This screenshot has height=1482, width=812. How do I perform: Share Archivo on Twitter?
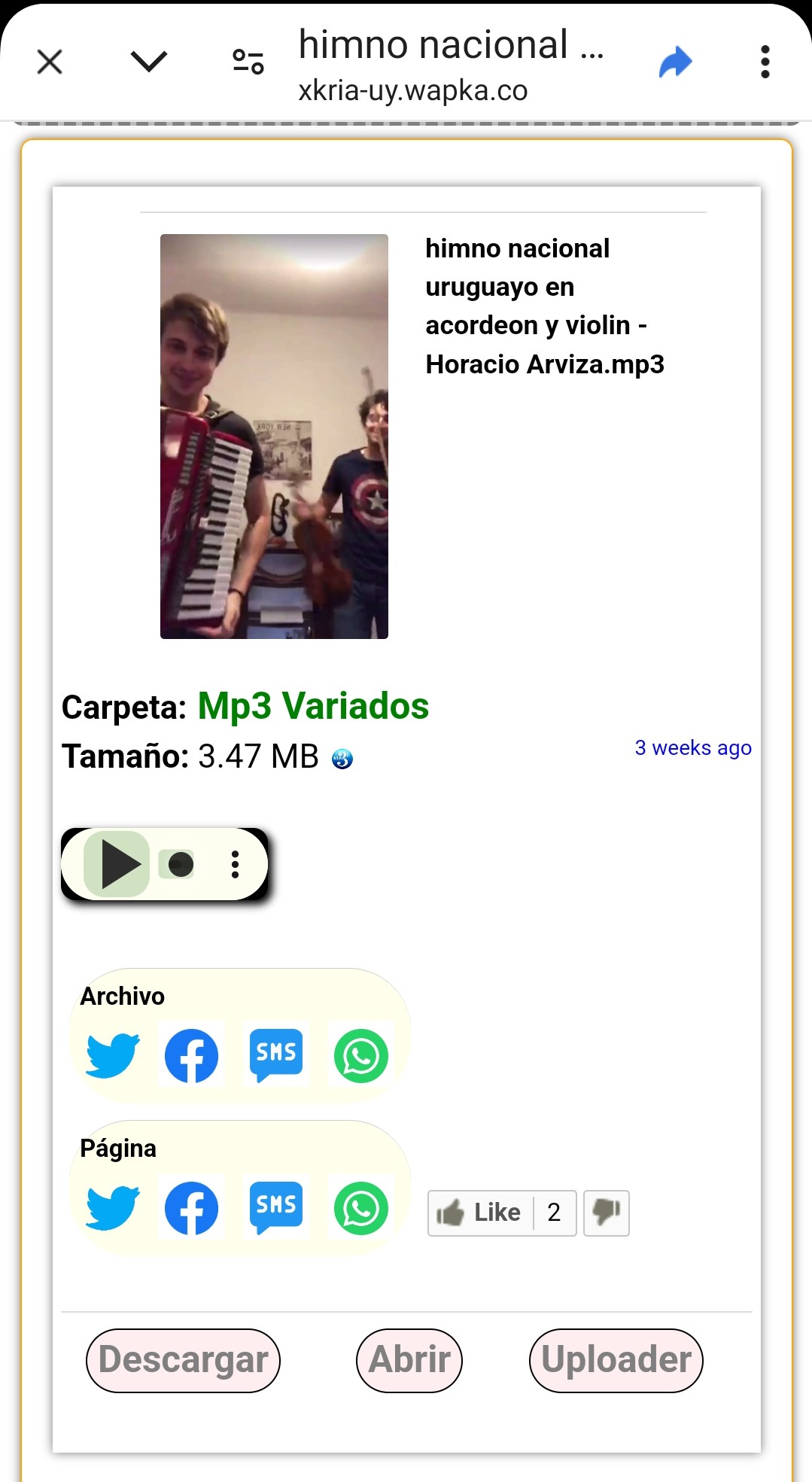tap(112, 1055)
